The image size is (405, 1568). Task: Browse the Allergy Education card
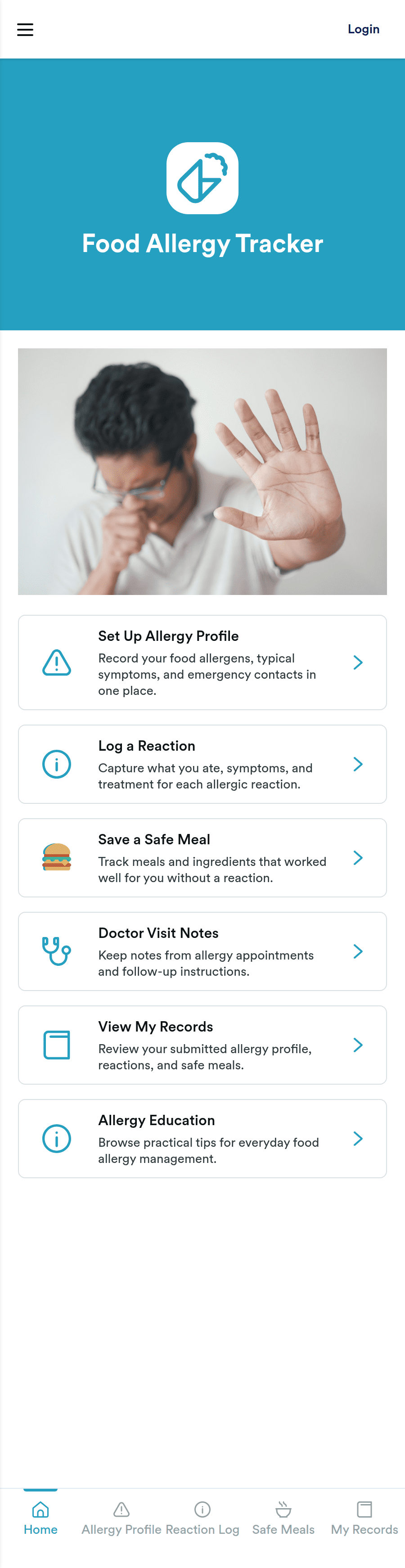202,1138
